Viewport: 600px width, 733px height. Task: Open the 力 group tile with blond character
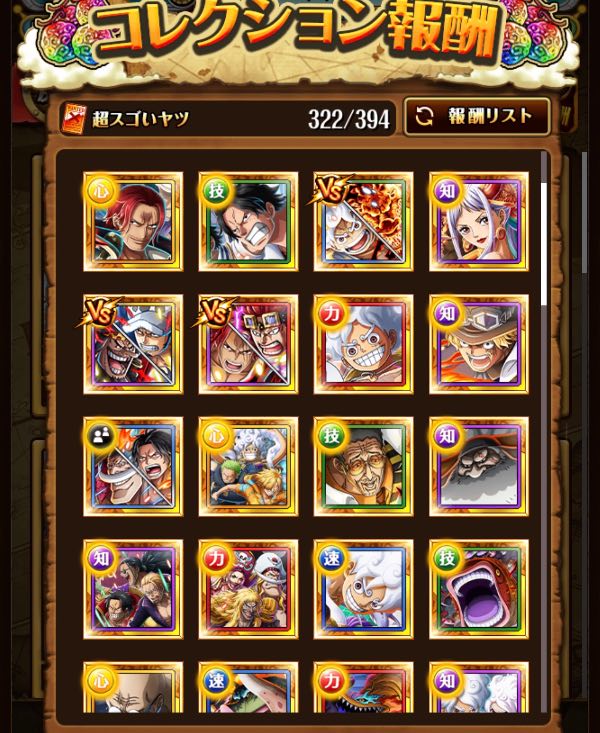coord(248,590)
